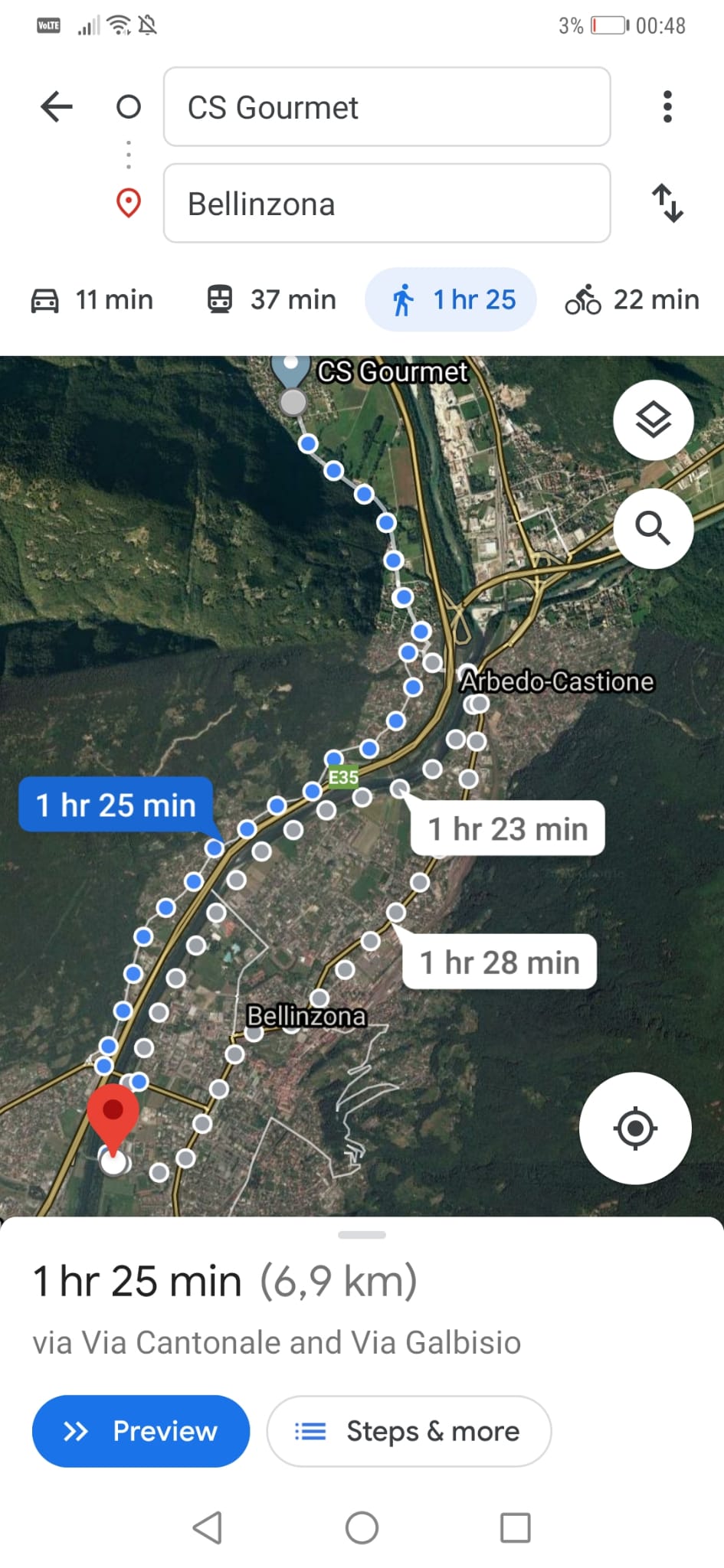724x1568 pixels.
Task: Go back using the top arrow
Action: (x=56, y=106)
